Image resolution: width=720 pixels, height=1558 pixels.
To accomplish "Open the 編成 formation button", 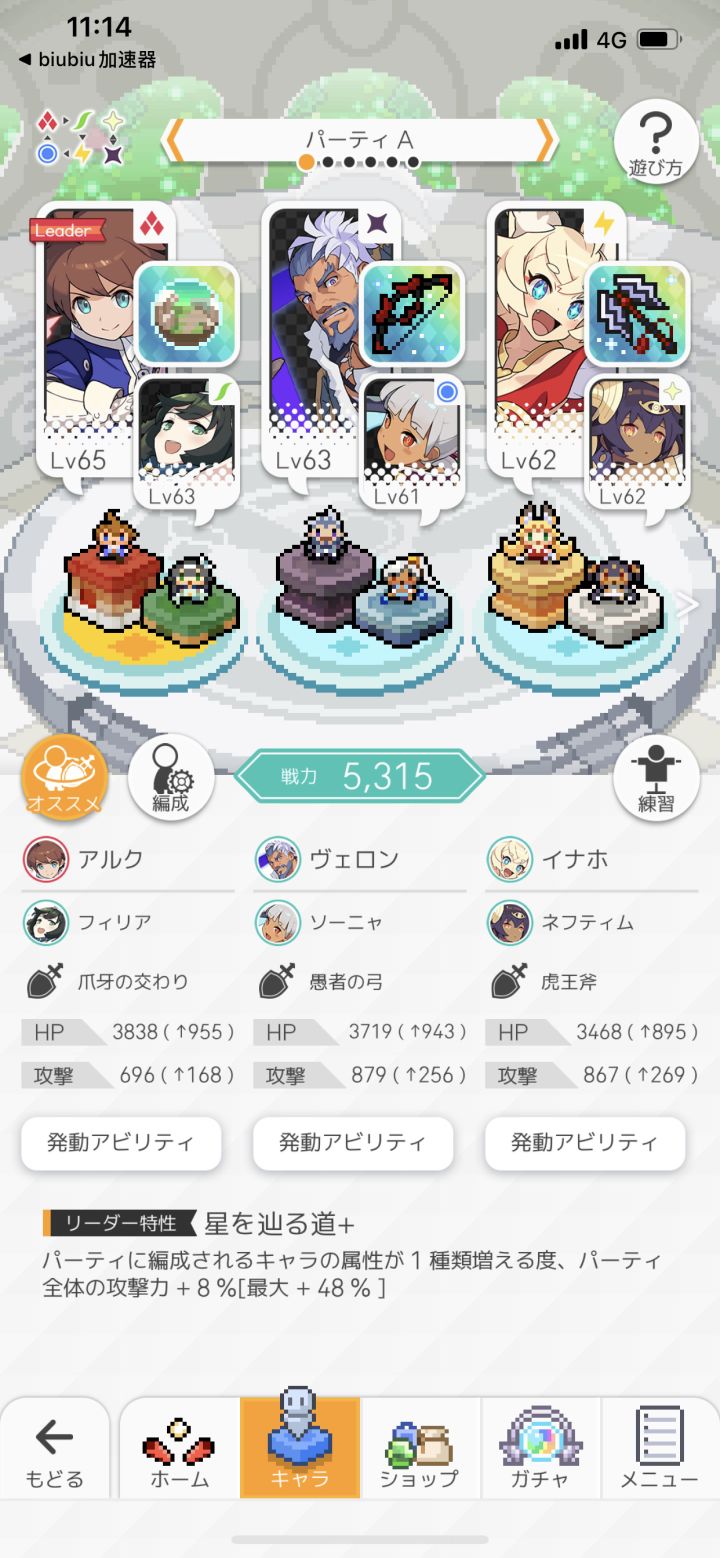I will click(171, 779).
